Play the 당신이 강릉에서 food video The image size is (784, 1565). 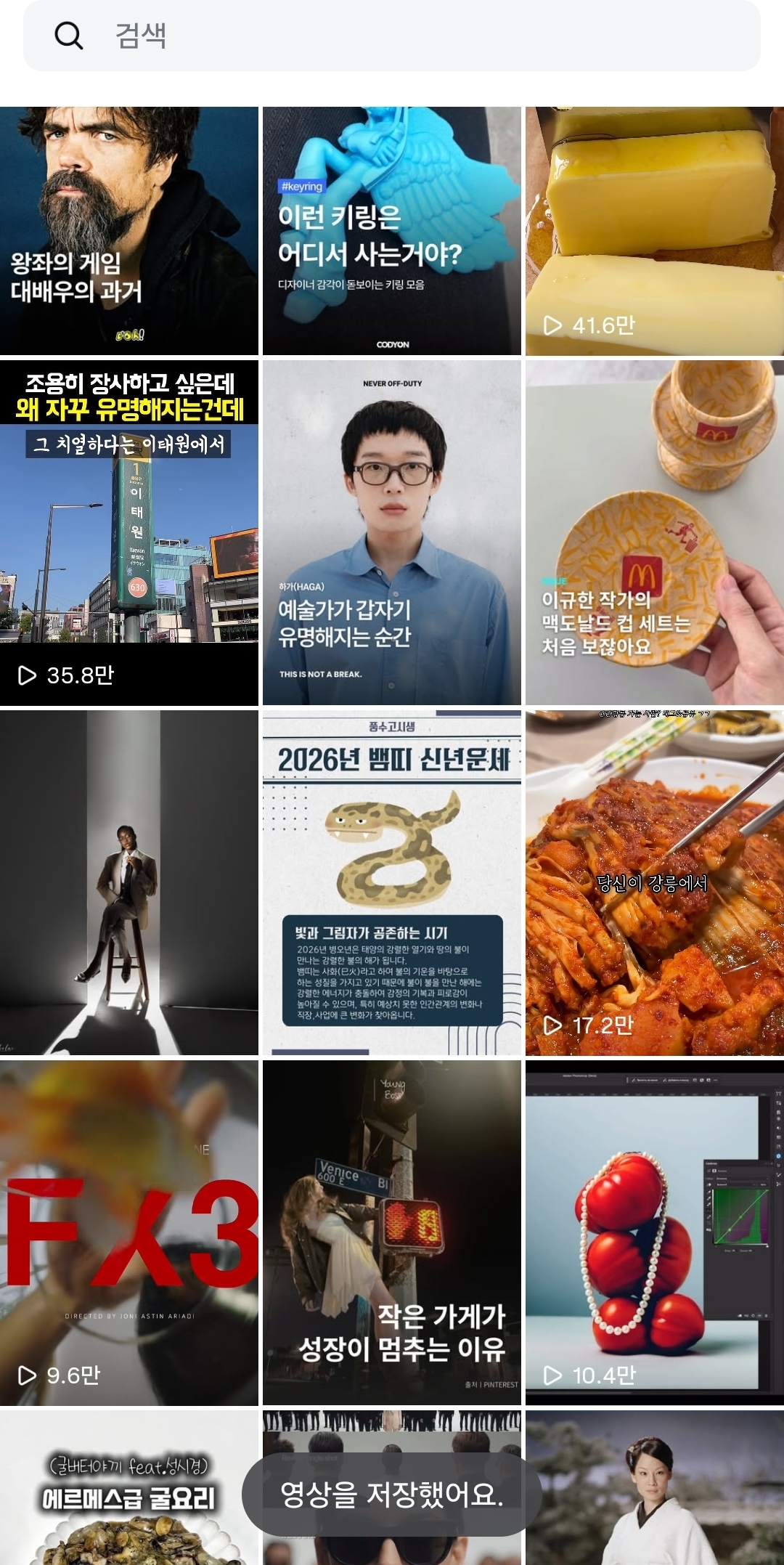point(655,882)
